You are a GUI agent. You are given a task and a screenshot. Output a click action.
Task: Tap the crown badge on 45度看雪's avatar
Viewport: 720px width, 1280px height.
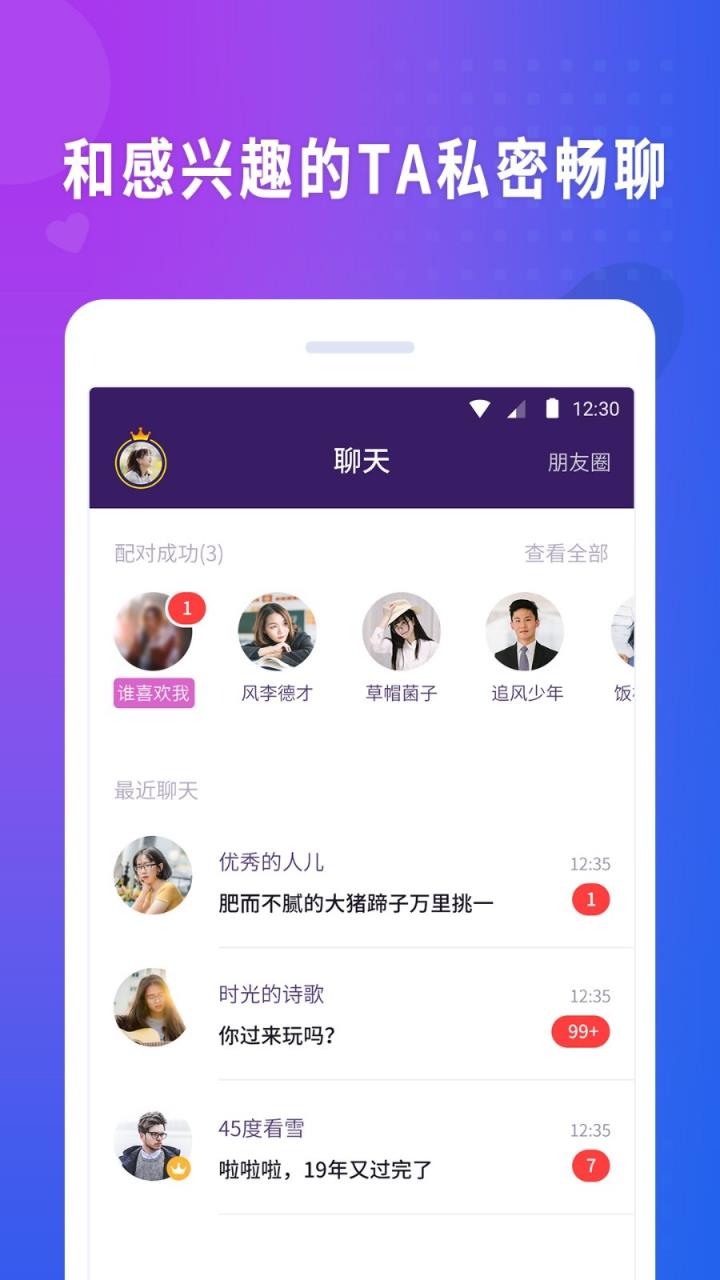click(178, 1166)
